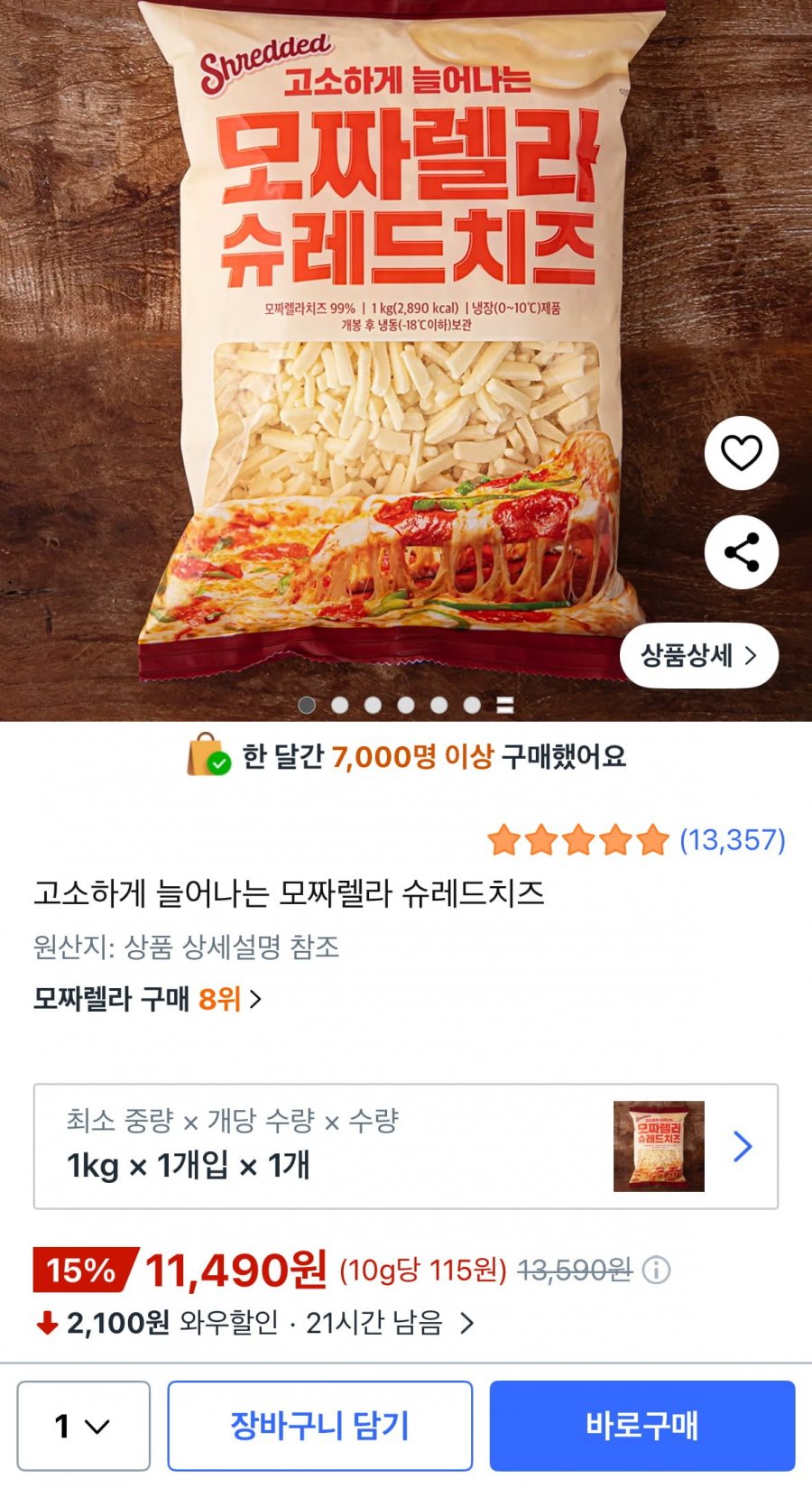Buy now with 바로구매 button
The width and height of the screenshot is (812, 1488).
[x=641, y=1425]
